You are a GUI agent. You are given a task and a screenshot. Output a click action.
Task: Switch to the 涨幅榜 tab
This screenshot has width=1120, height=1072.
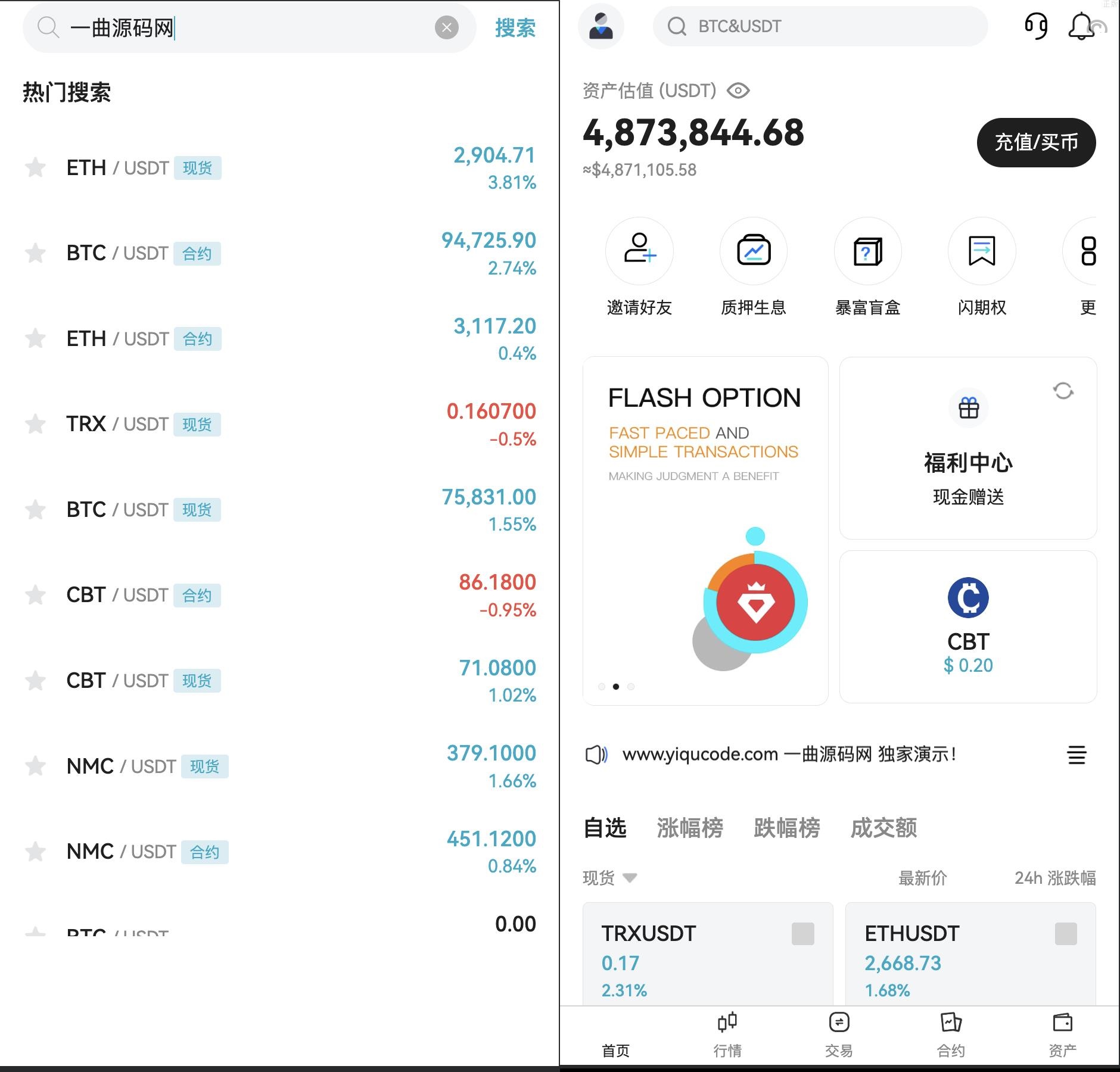(x=689, y=828)
